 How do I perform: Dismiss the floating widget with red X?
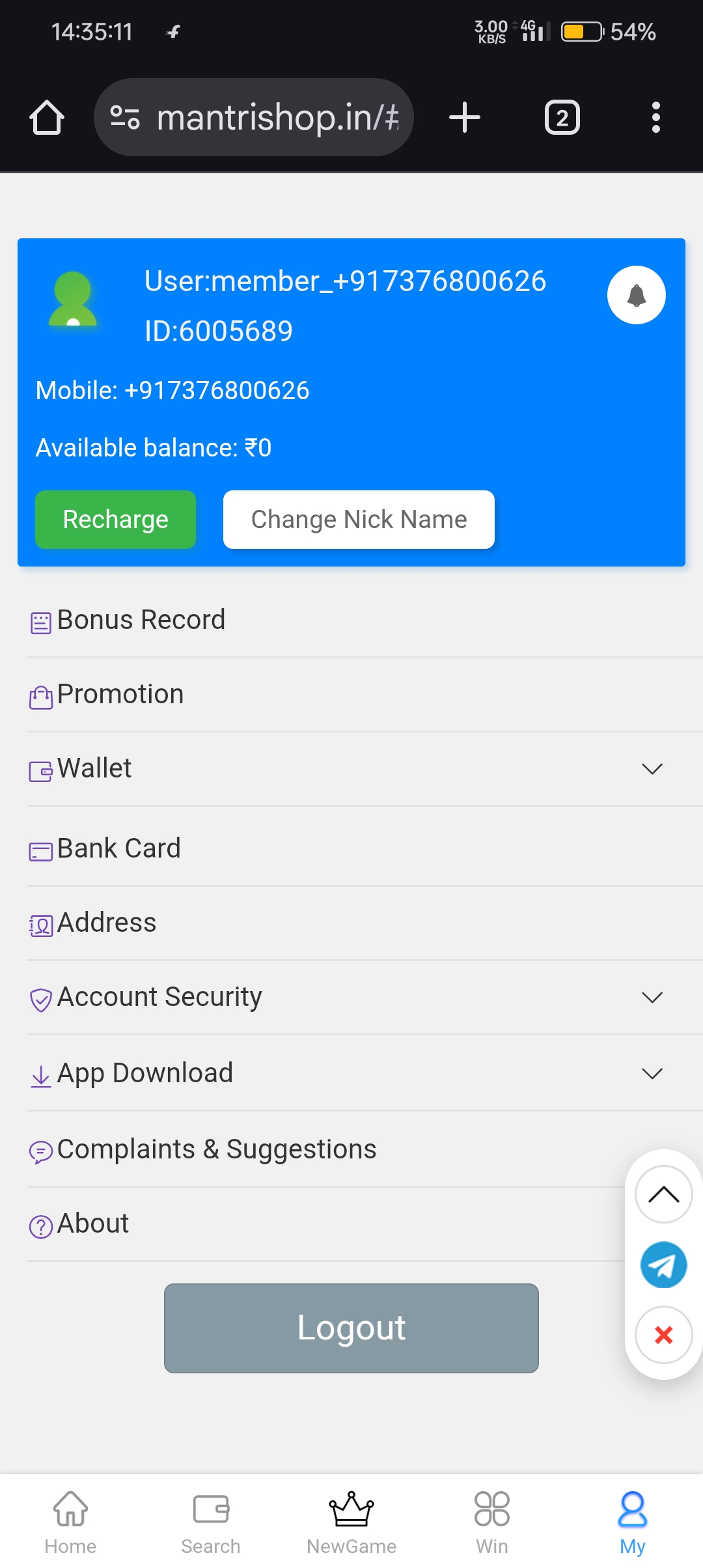pos(663,1335)
